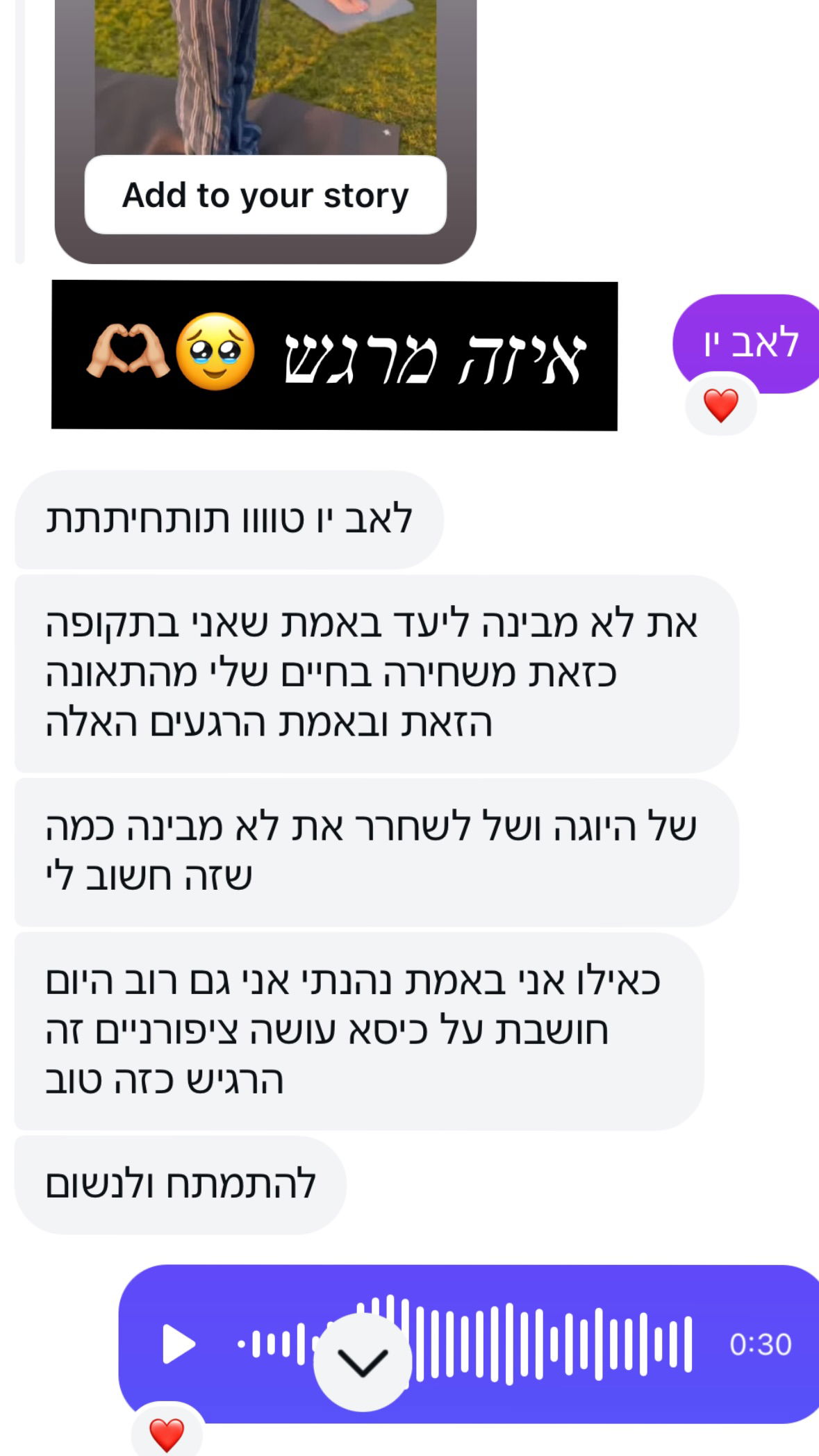
Task: Open heart reaction under the purple text message
Action: click(x=720, y=405)
